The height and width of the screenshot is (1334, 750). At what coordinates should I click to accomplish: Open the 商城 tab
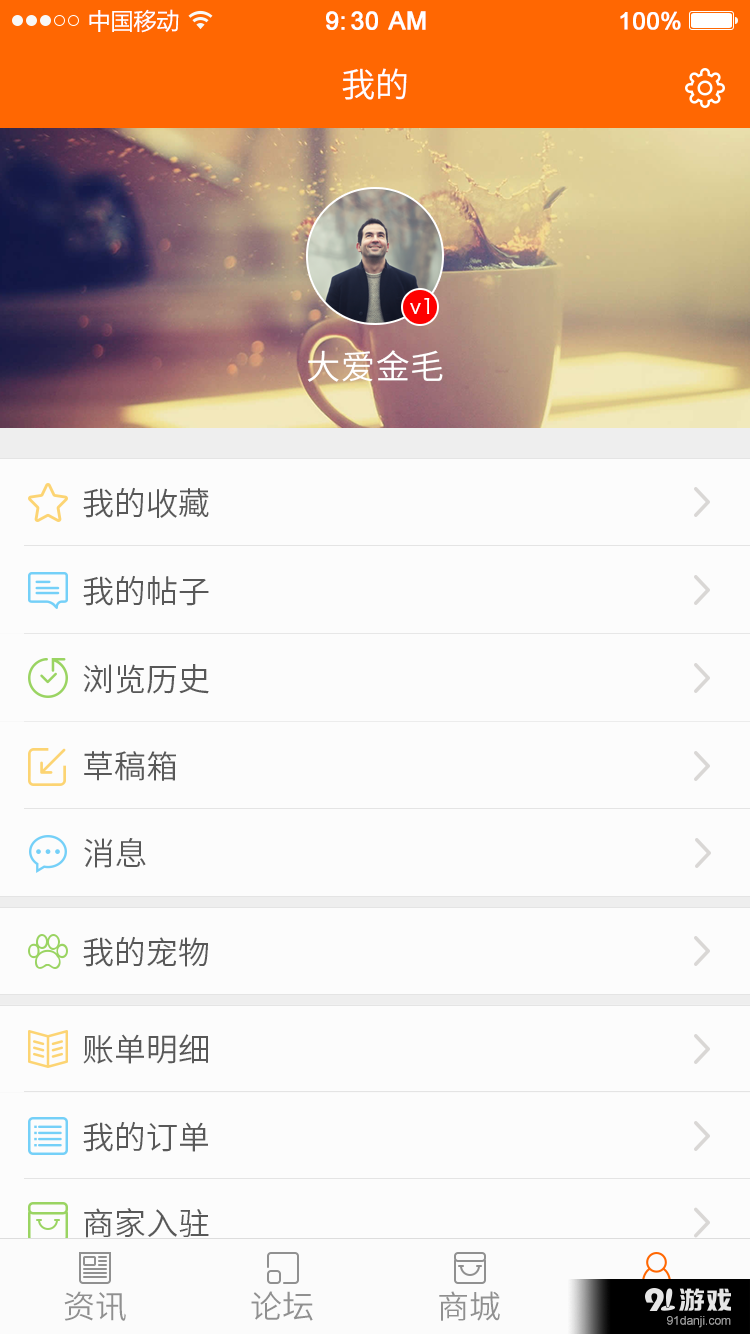[x=468, y=1287]
